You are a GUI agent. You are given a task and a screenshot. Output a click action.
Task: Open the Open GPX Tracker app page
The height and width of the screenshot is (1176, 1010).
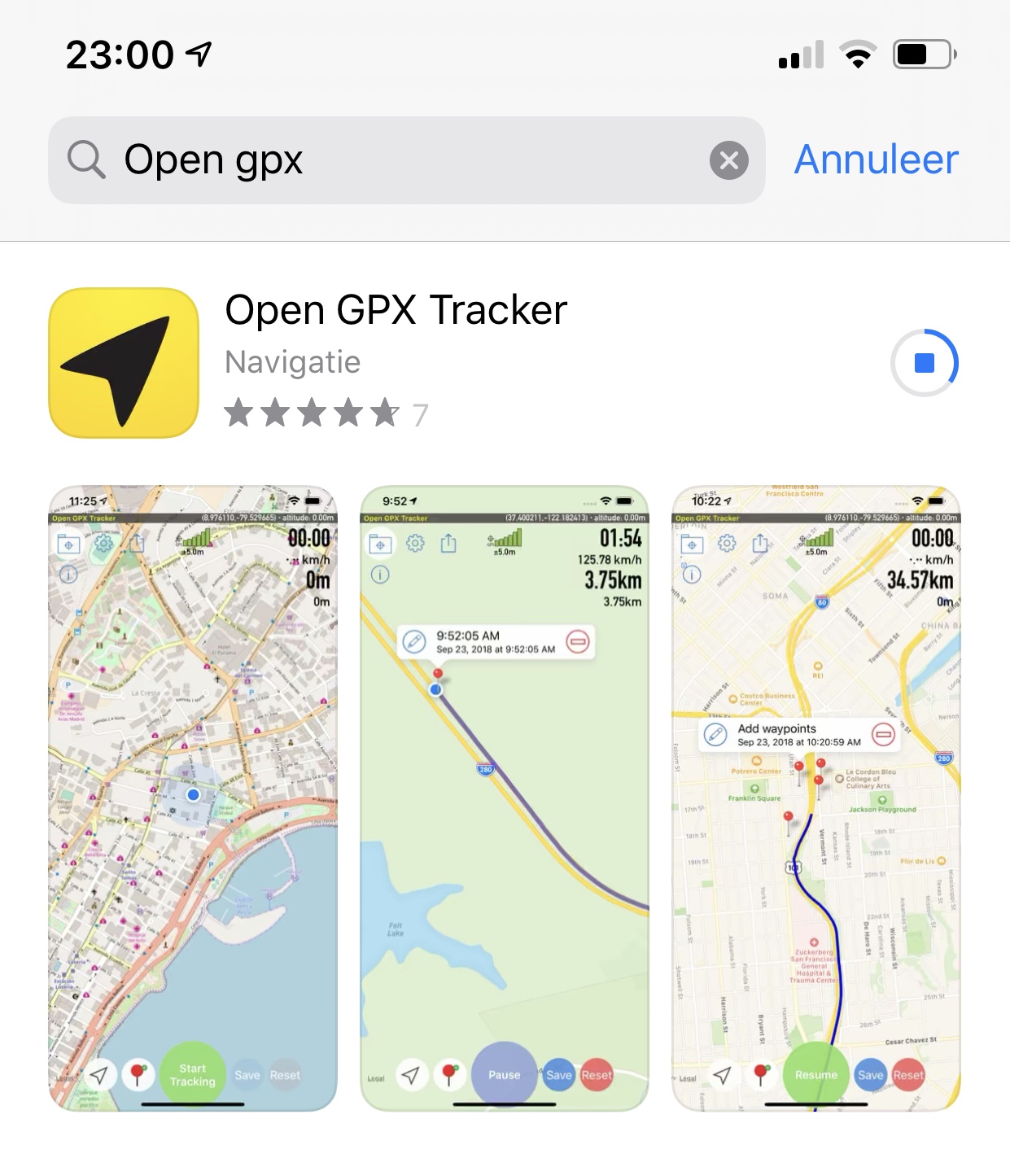[396, 310]
